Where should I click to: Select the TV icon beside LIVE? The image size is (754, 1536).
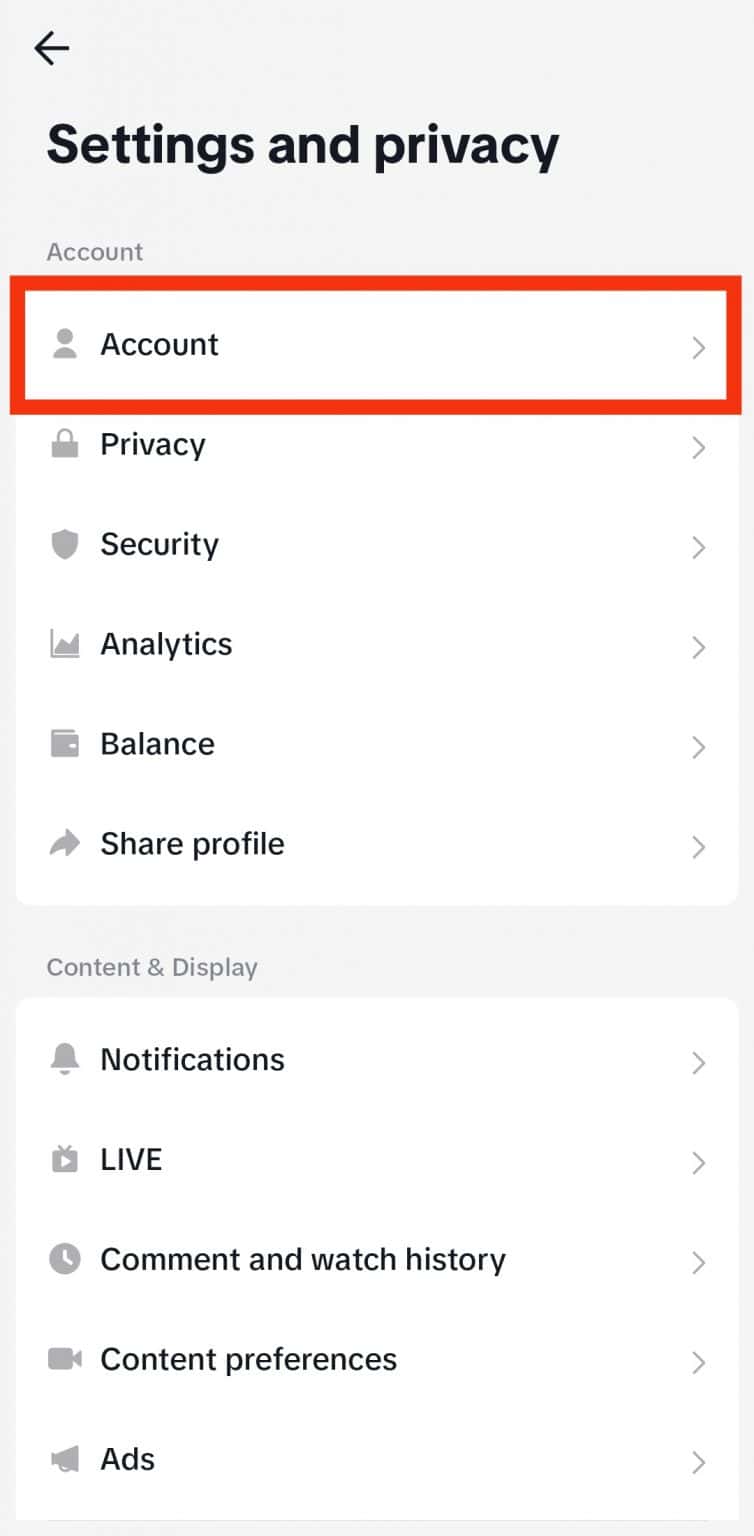pos(64,1160)
